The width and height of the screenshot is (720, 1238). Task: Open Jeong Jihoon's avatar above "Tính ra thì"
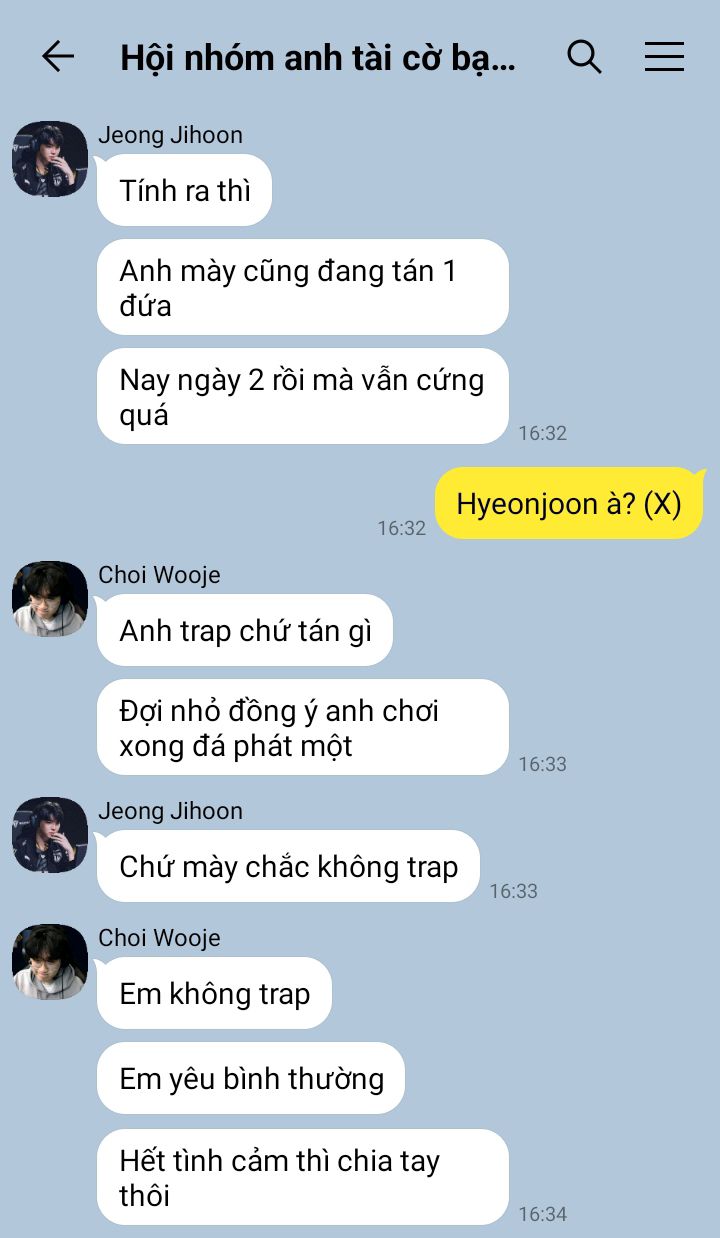[50, 159]
